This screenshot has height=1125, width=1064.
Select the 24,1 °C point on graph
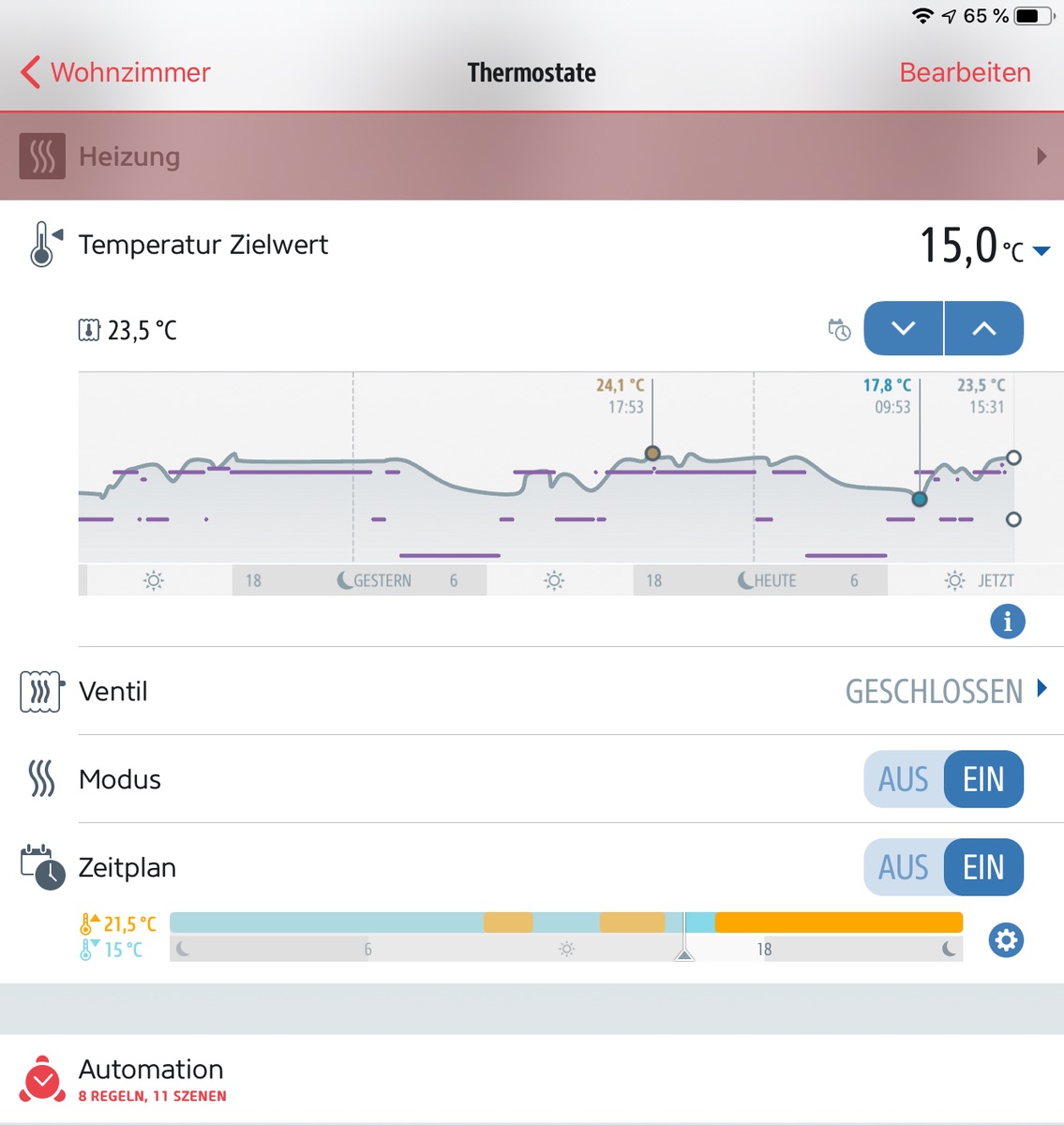(652, 454)
